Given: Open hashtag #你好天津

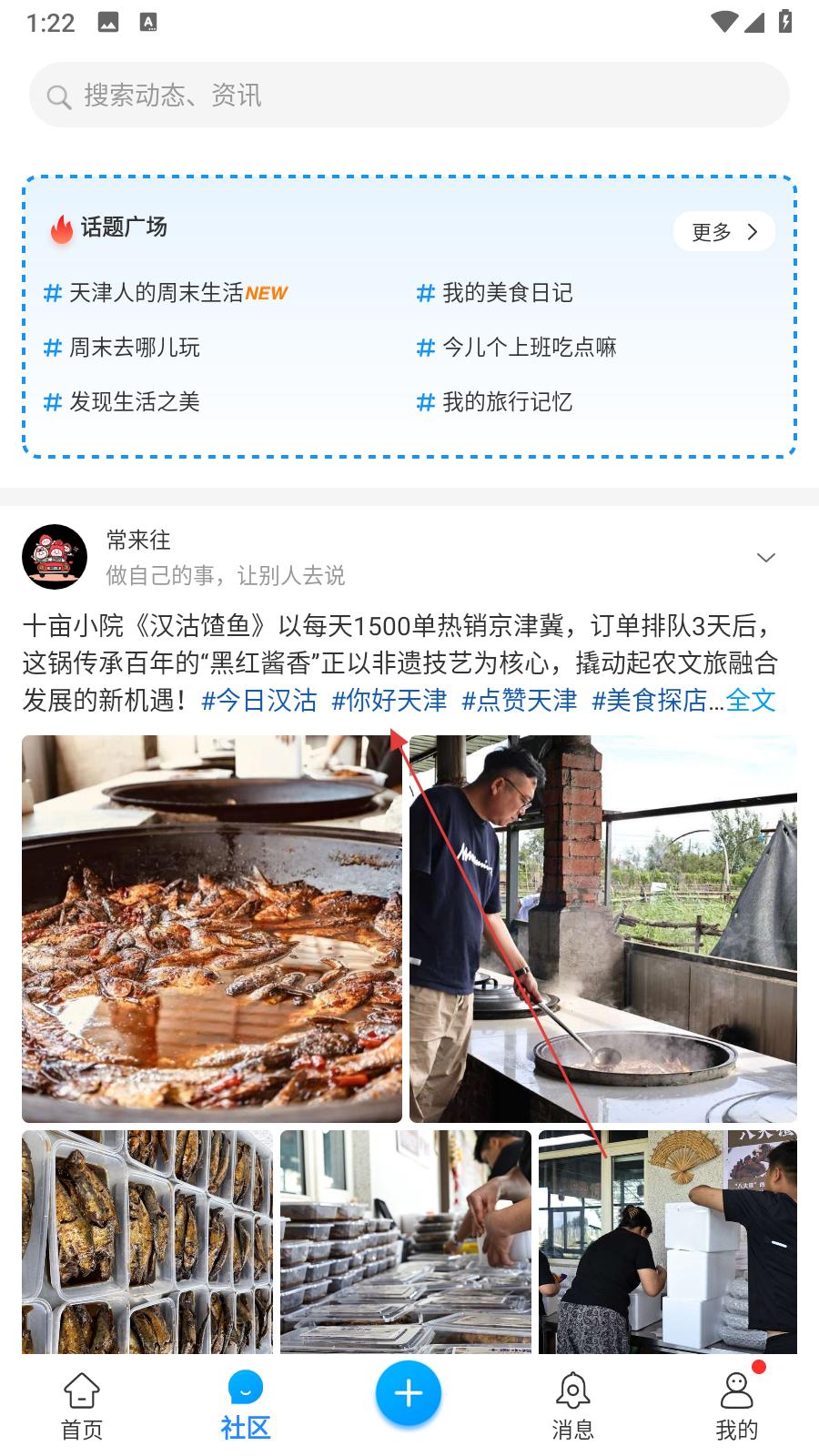Looking at the screenshot, I should coord(389,700).
